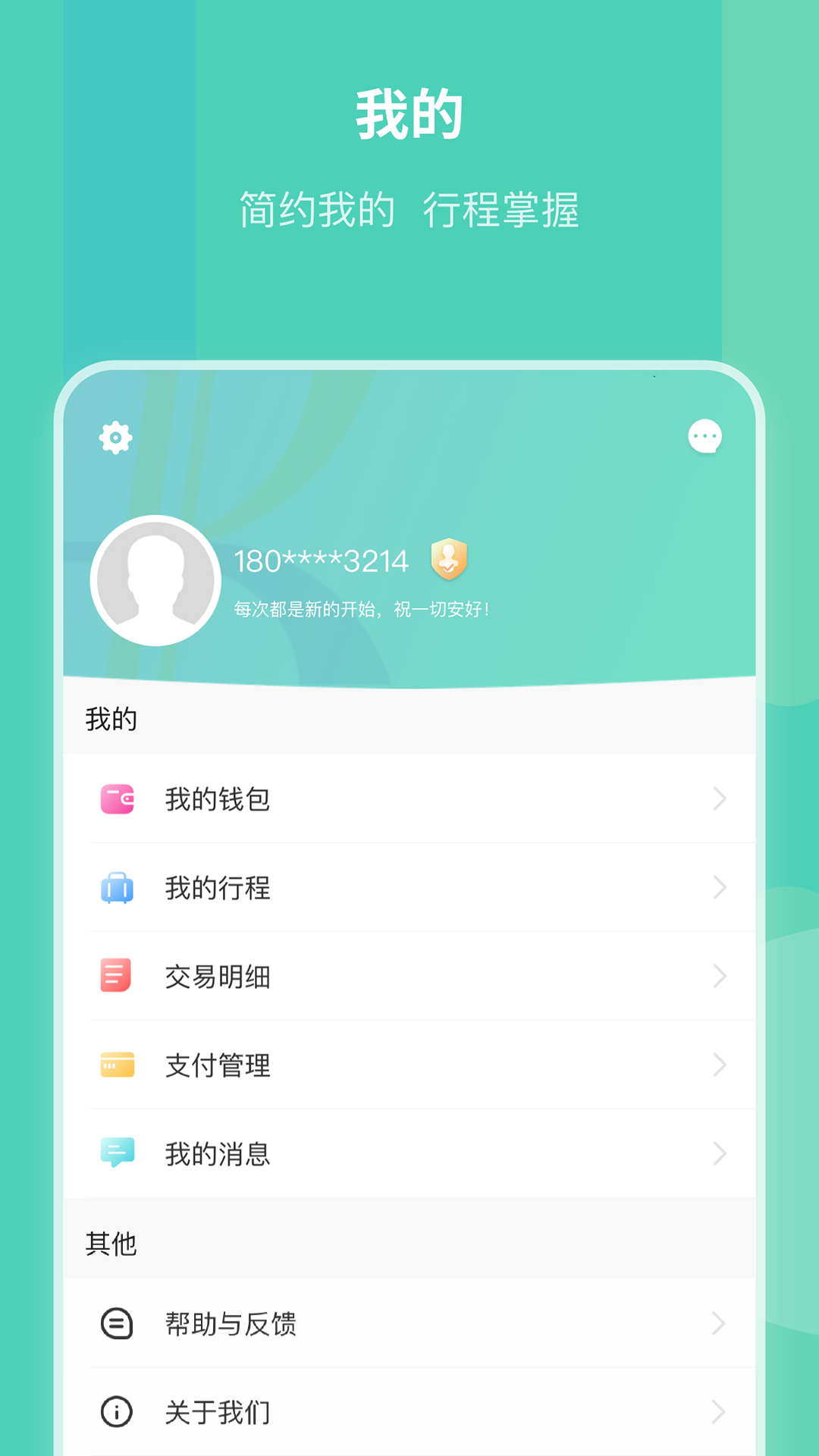This screenshot has width=819, height=1456.
Task: Click the blue suitcase icon for 我的行程
Action: (117, 887)
